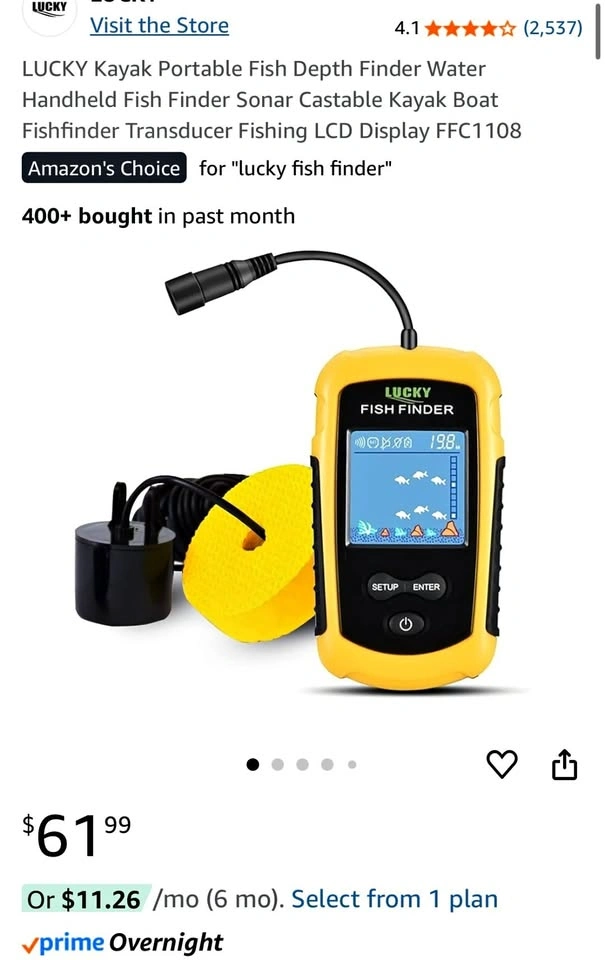Add product to wish list heart
The image size is (605, 960).
502,764
